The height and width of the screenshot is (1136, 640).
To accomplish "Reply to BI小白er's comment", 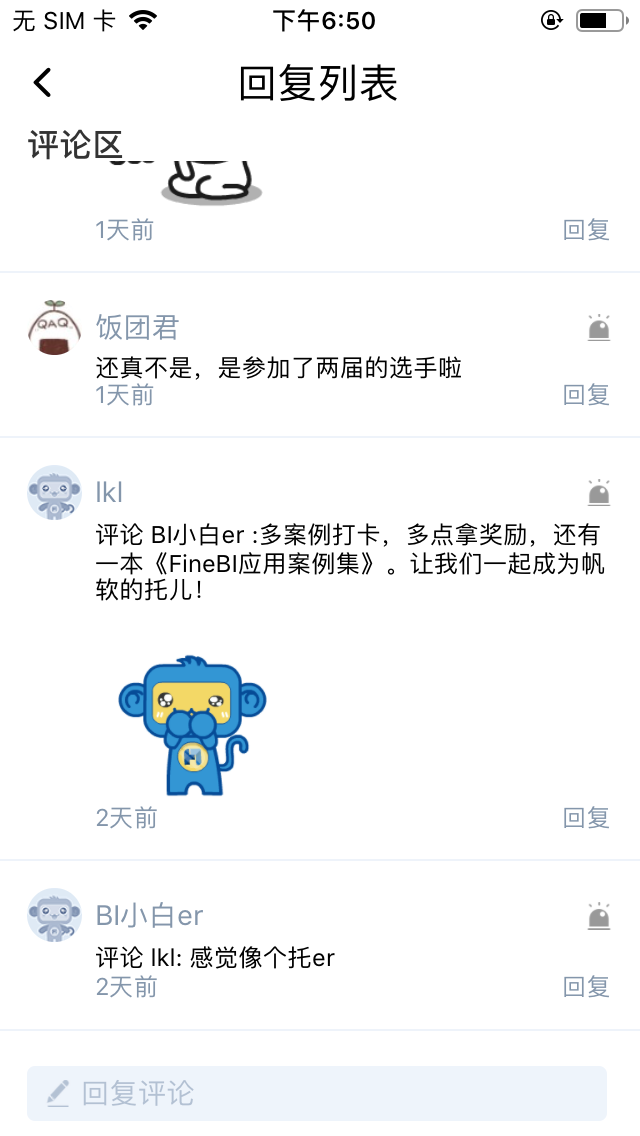I will (x=586, y=987).
